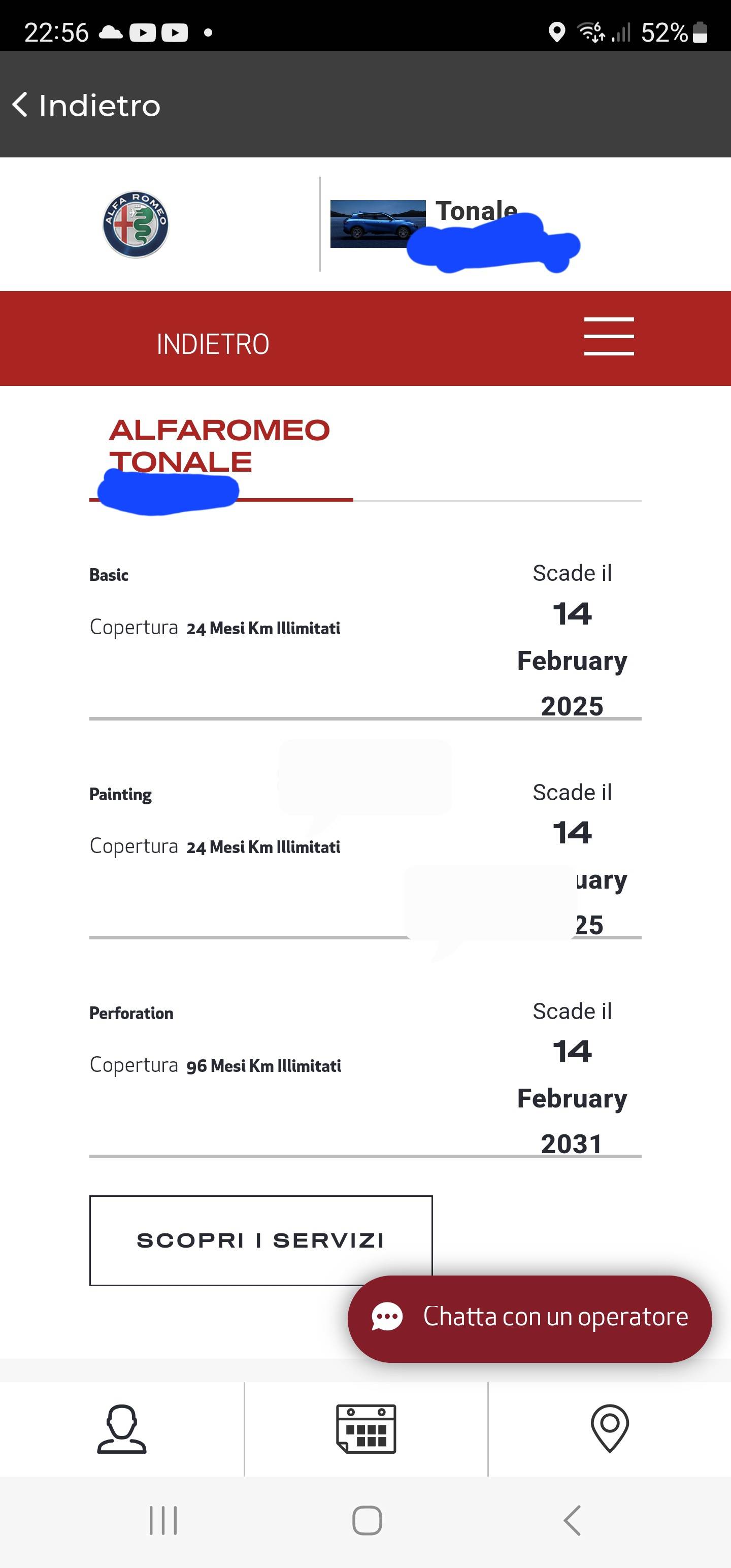Open the hamburger menu
This screenshot has width=731, height=1568.
[609, 336]
